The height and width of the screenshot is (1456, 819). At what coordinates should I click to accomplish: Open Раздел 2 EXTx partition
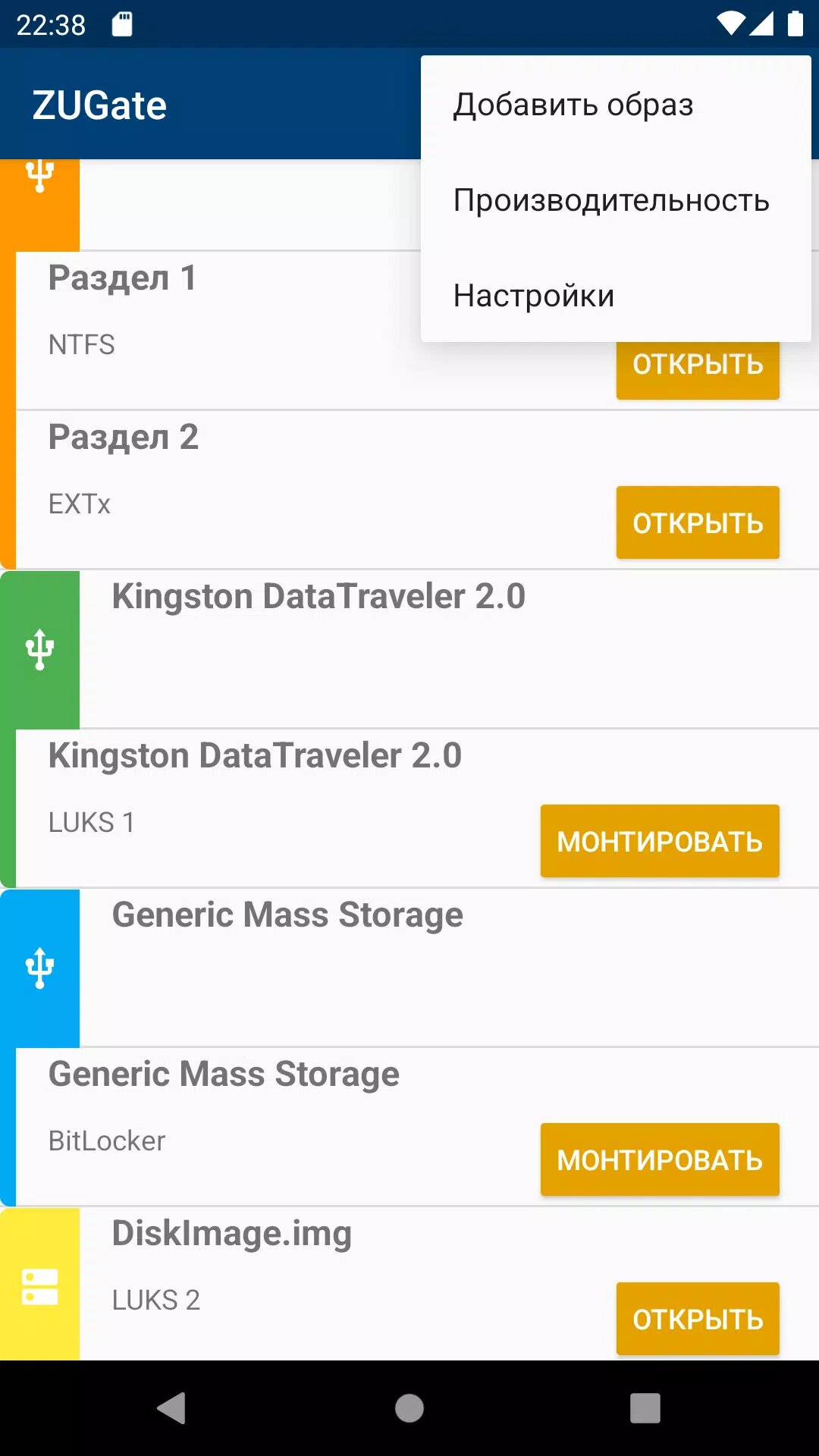click(x=698, y=522)
